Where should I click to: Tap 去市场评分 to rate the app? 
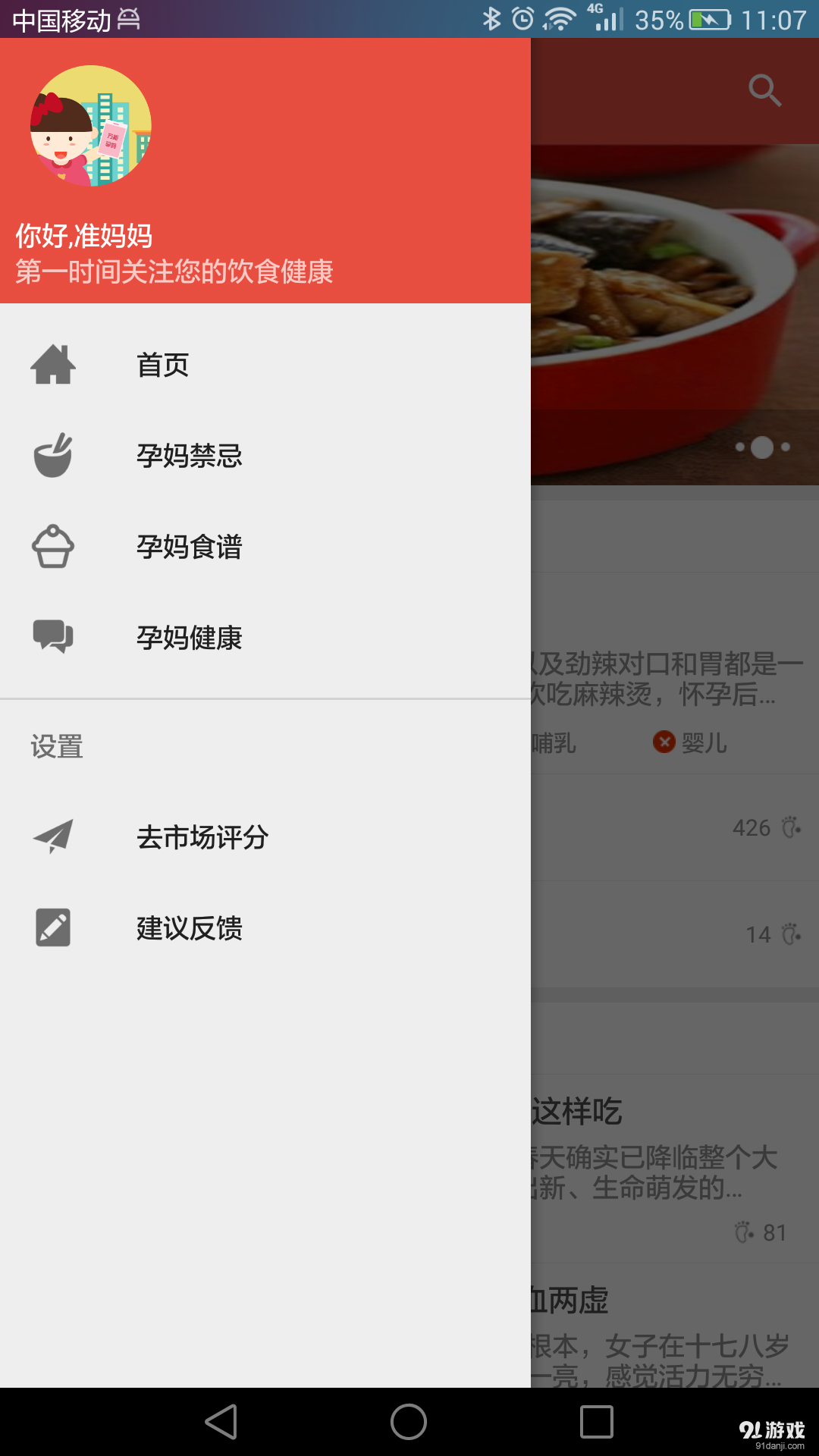pyautogui.click(x=200, y=838)
